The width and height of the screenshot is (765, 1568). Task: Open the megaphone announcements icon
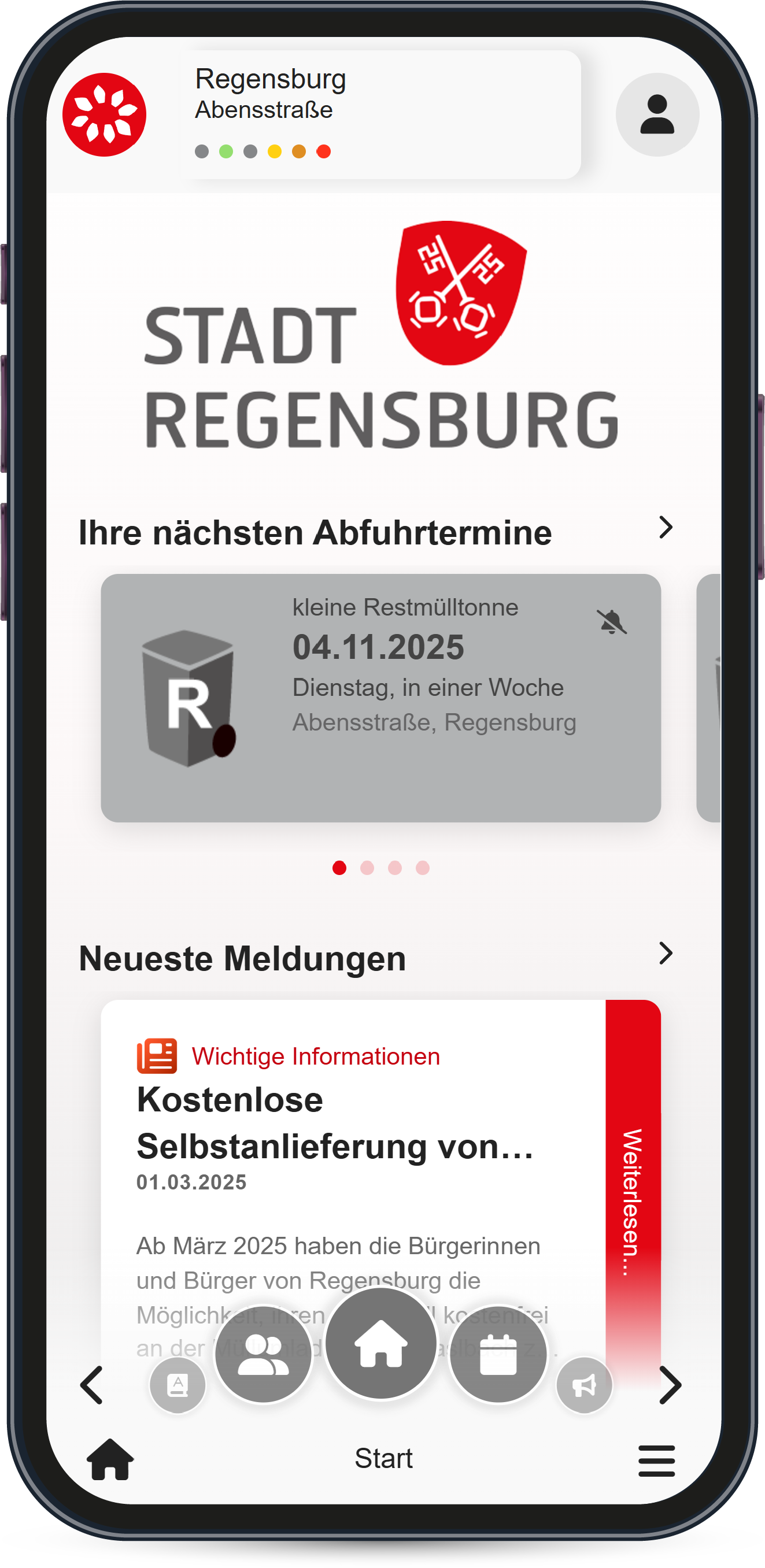click(x=583, y=1385)
